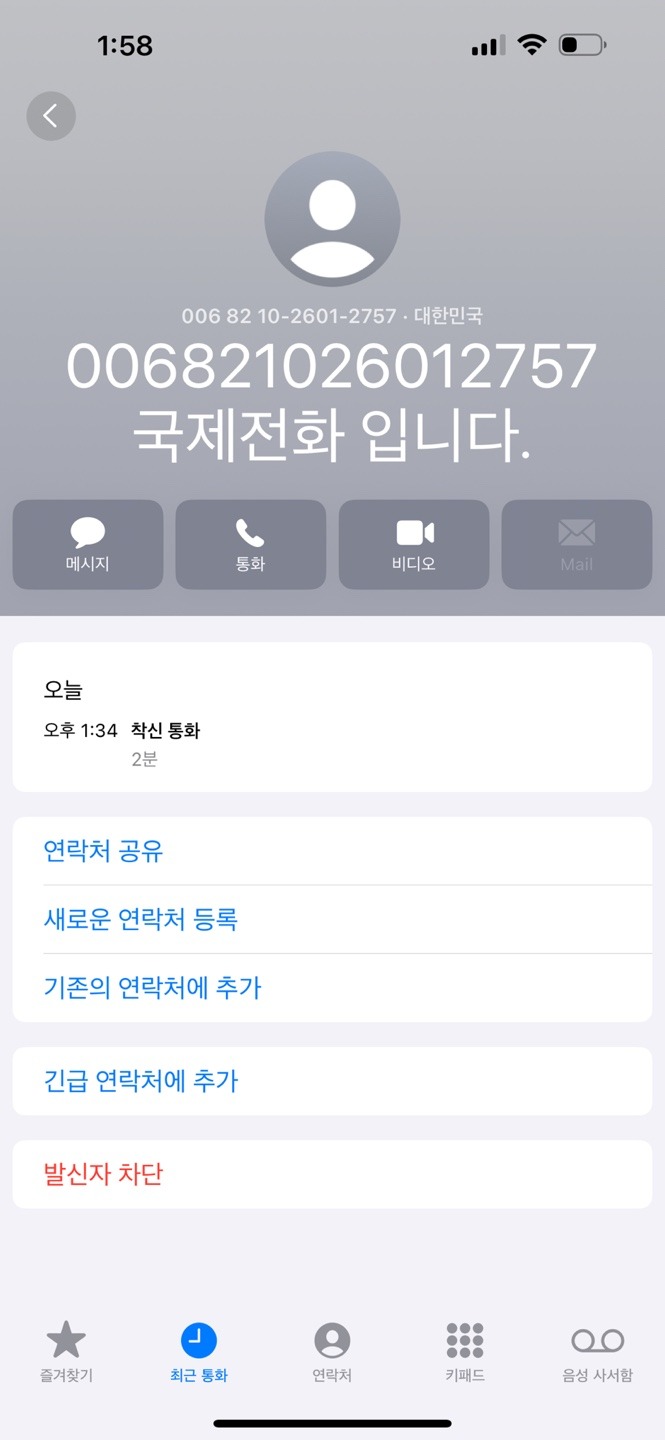Go to the 음성 사서함 tab

[x=597, y=1352]
